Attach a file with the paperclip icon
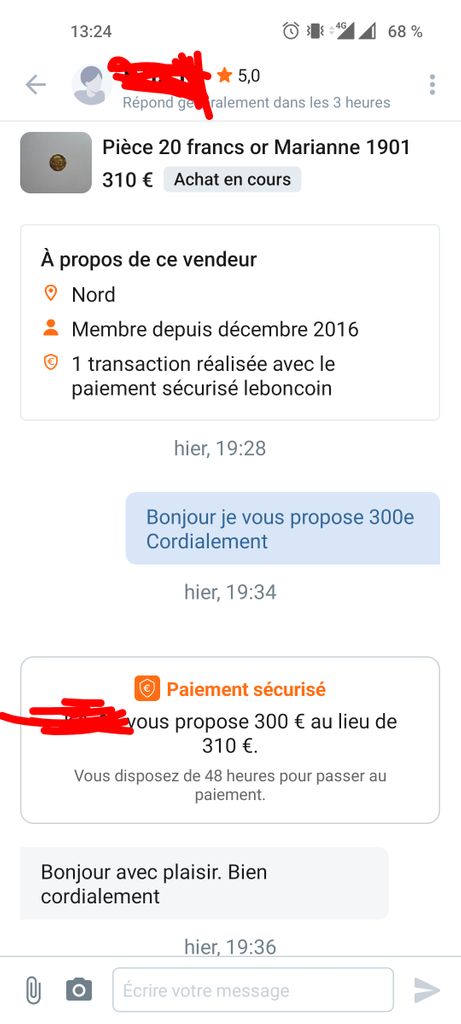The height and width of the screenshot is (1024, 461). point(33,990)
